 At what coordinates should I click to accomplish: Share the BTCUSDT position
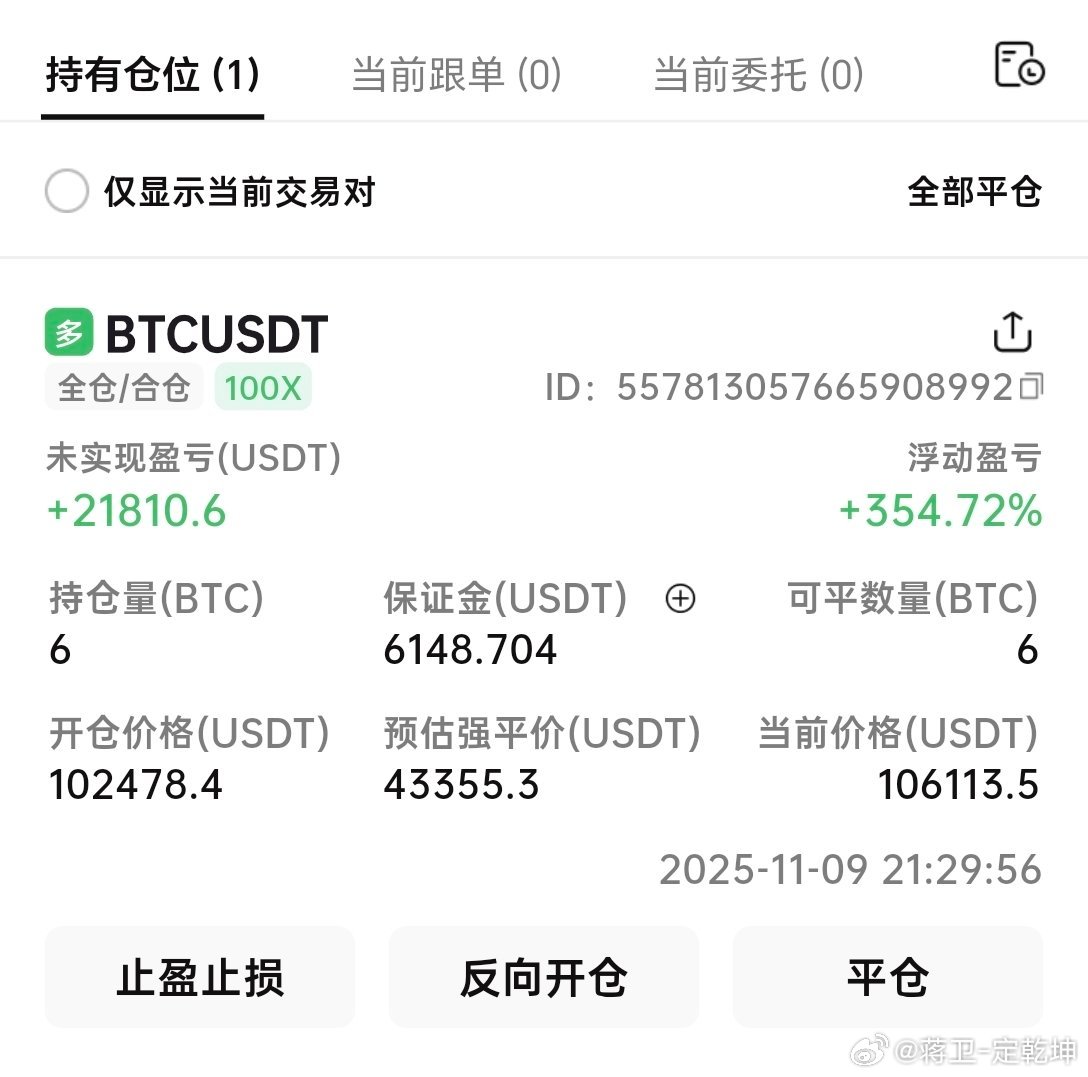point(1012,332)
